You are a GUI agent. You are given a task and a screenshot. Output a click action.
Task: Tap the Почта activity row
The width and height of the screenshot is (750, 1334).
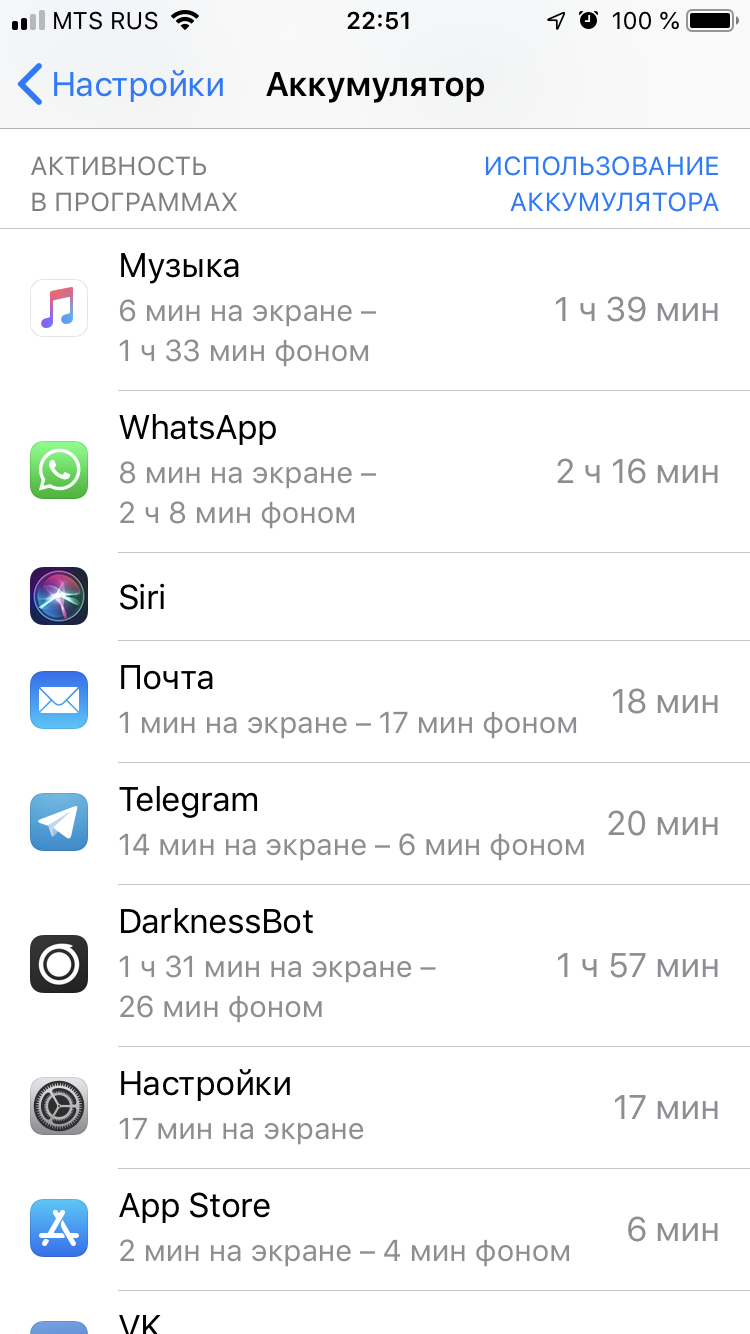pos(375,702)
